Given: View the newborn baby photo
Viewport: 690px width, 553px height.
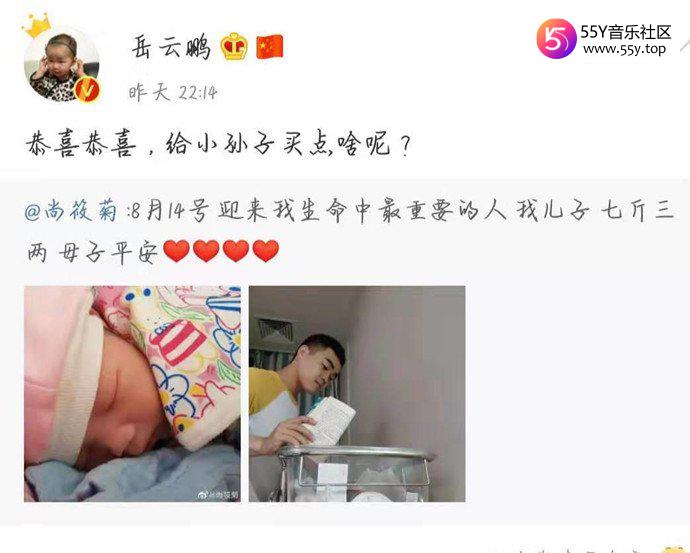Looking at the screenshot, I should (132, 393).
